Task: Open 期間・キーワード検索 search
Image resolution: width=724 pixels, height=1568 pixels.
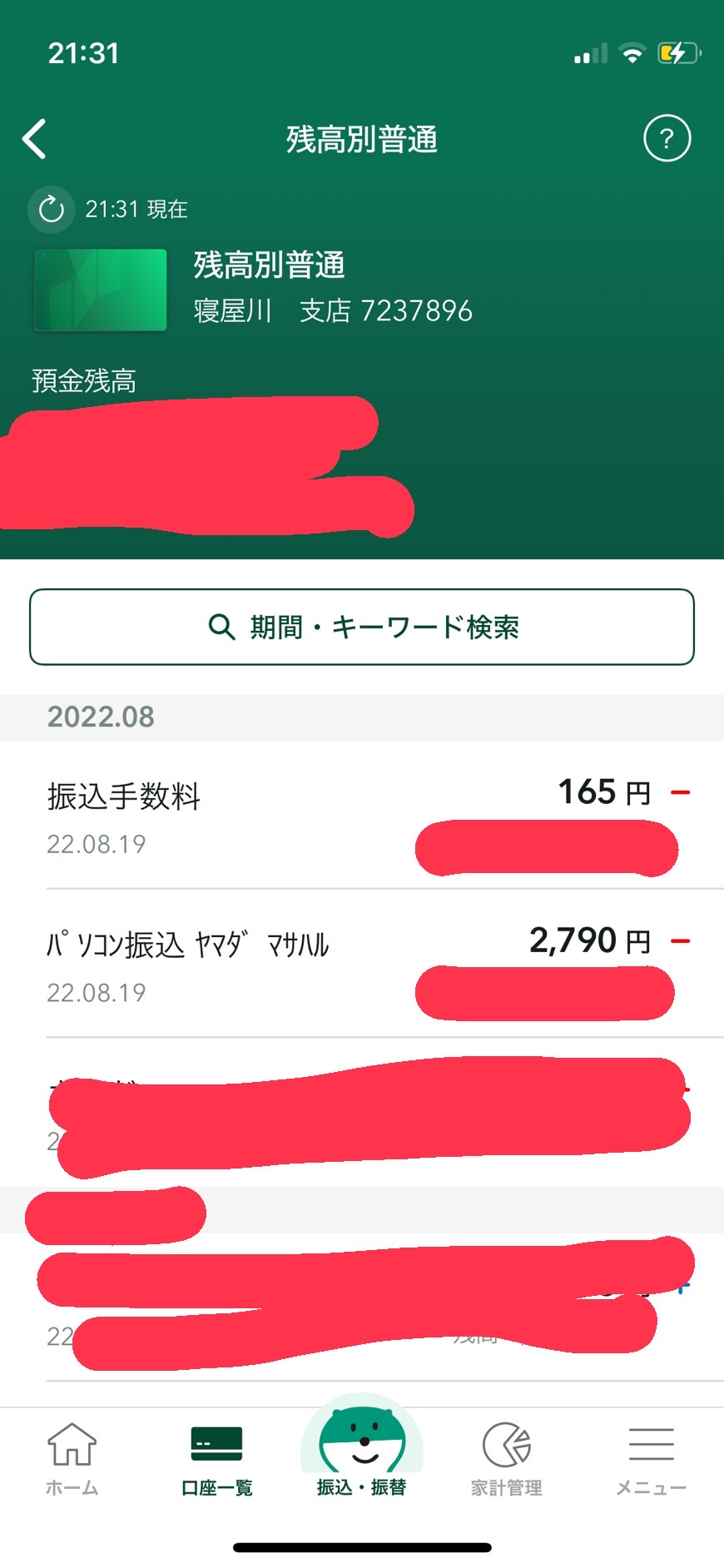Action: pyautogui.click(x=362, y=627)
